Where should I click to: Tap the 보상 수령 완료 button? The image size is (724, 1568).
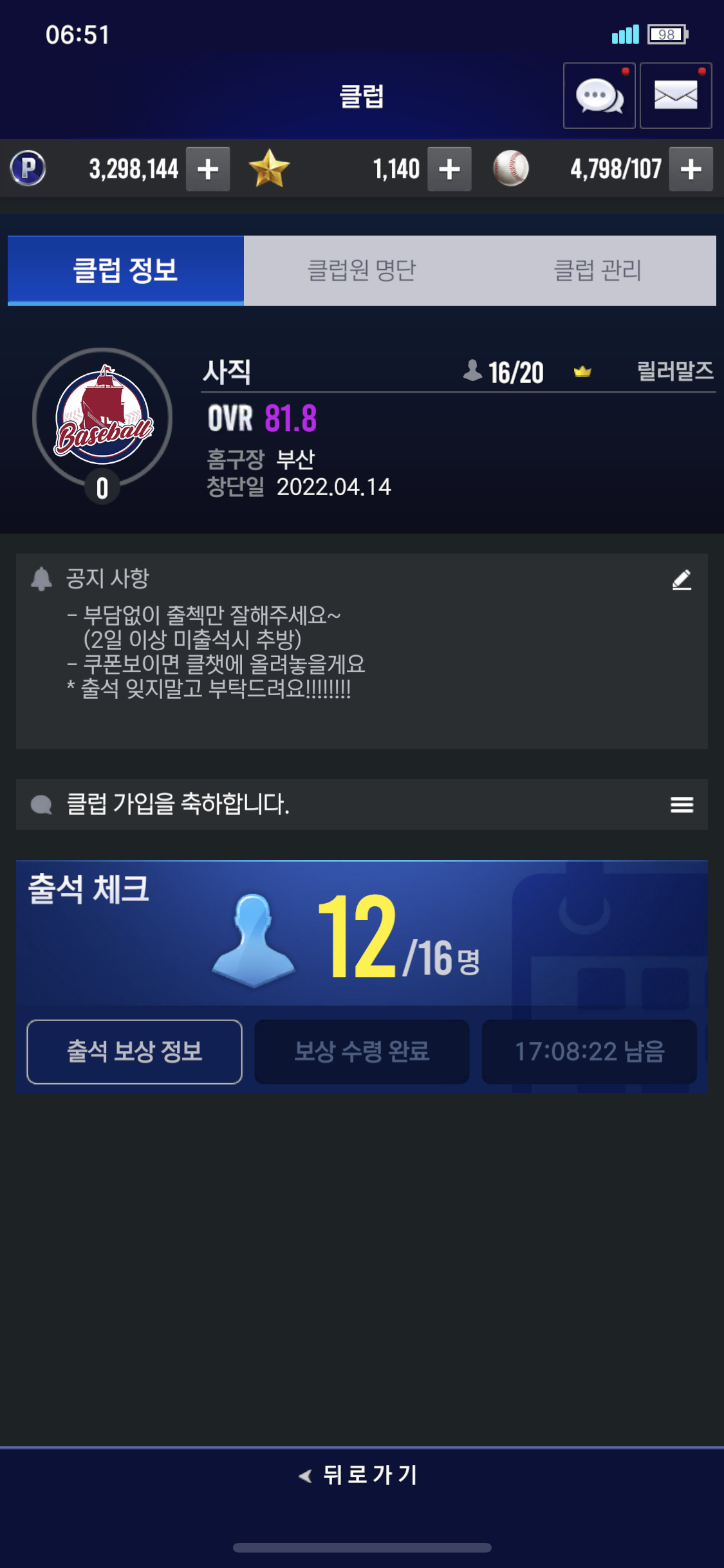pos(362,1052)
